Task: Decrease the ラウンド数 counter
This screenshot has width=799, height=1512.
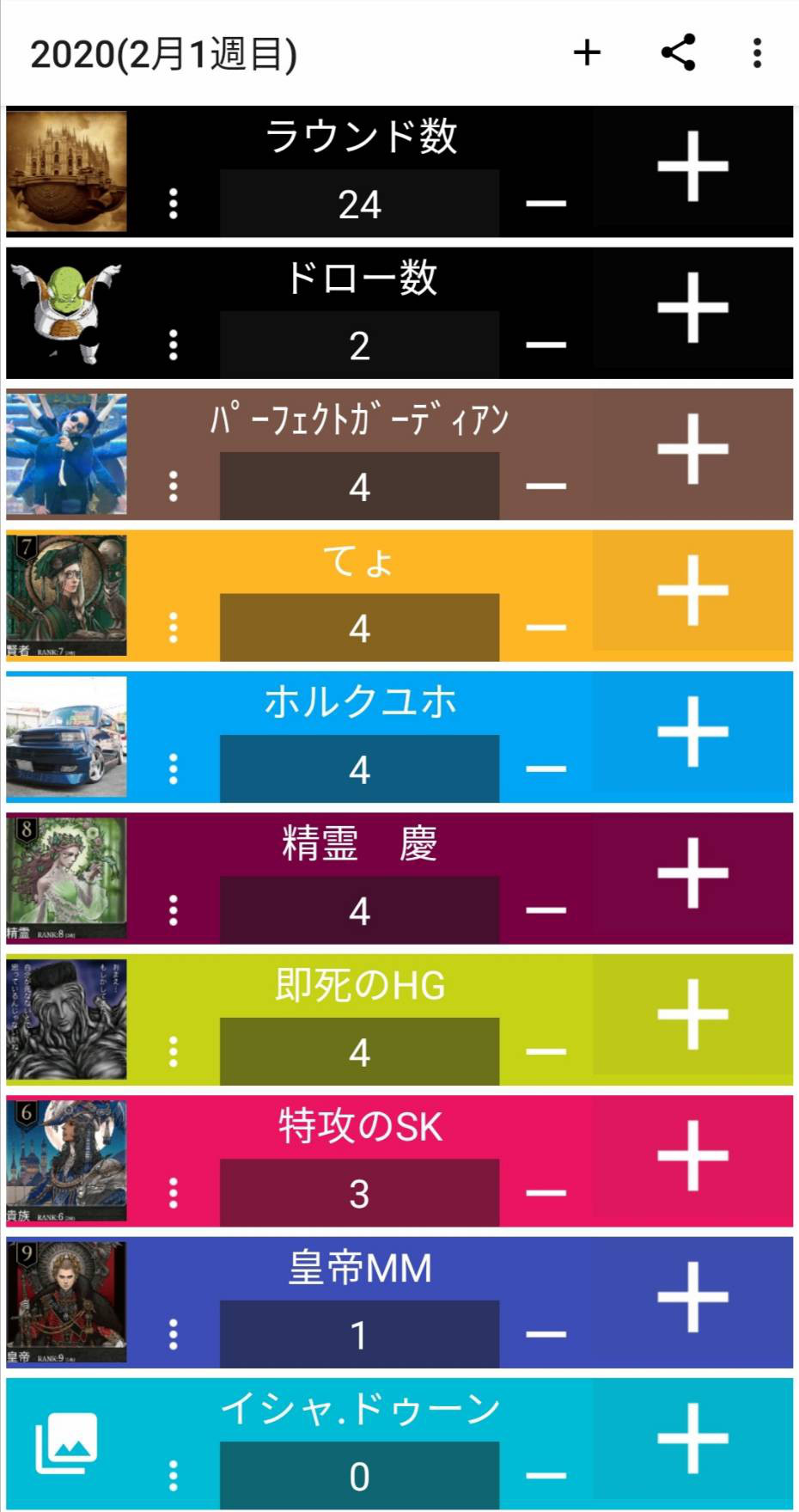Action: pos(546,205)
